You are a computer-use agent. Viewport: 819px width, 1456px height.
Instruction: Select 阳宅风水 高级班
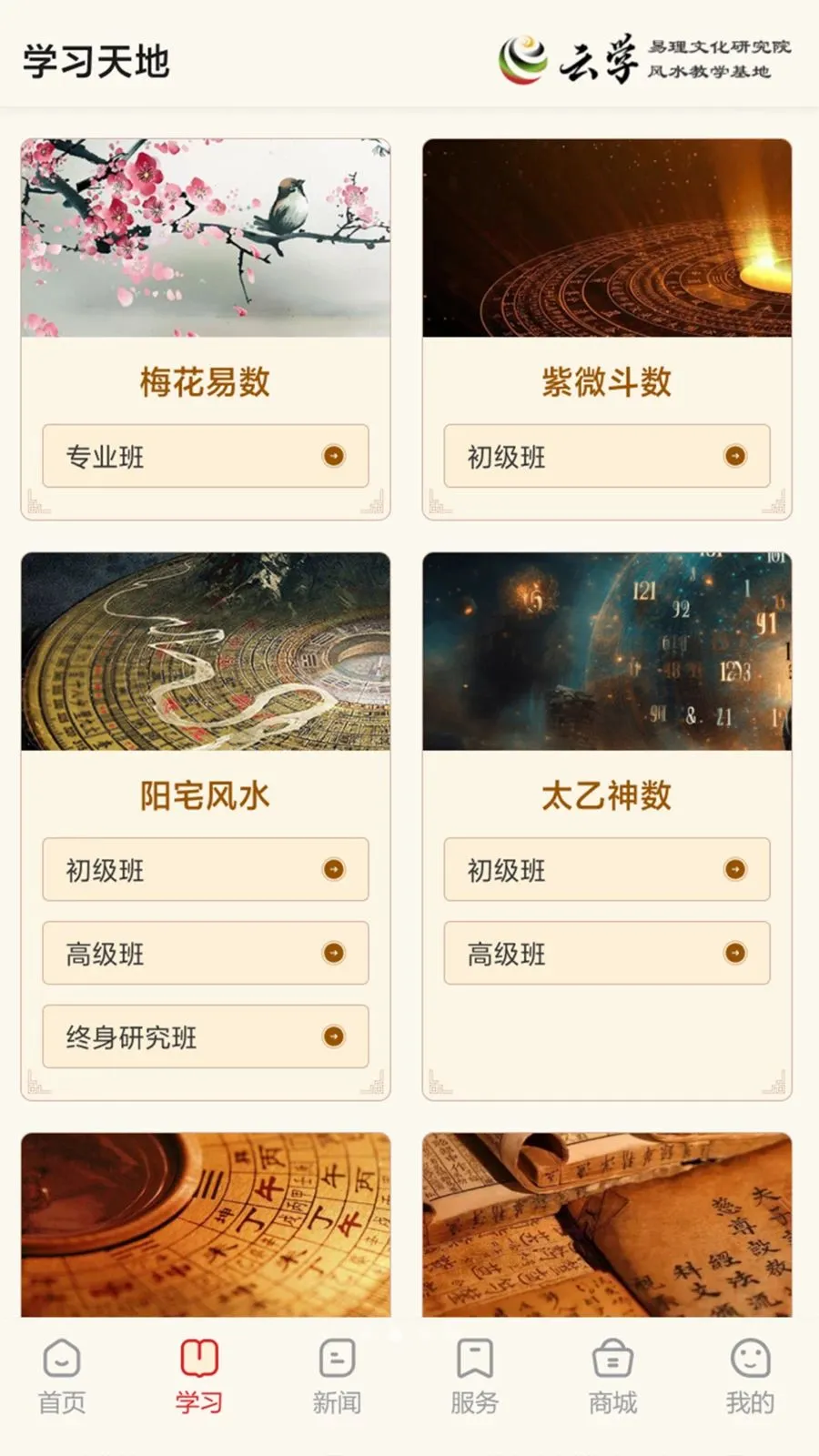(x=206, y=953)
